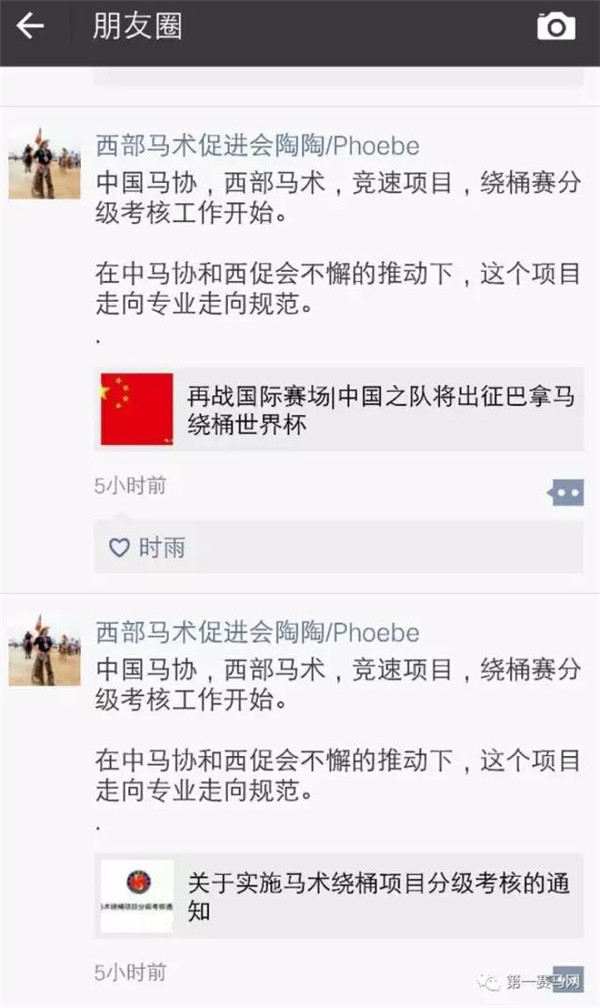Open the shared article 再战国际赛场 about 巴拿马绕桶世界杯
Image resolution: width=600 pixels, height=1008 pixels.
click(x=340, y=409)
